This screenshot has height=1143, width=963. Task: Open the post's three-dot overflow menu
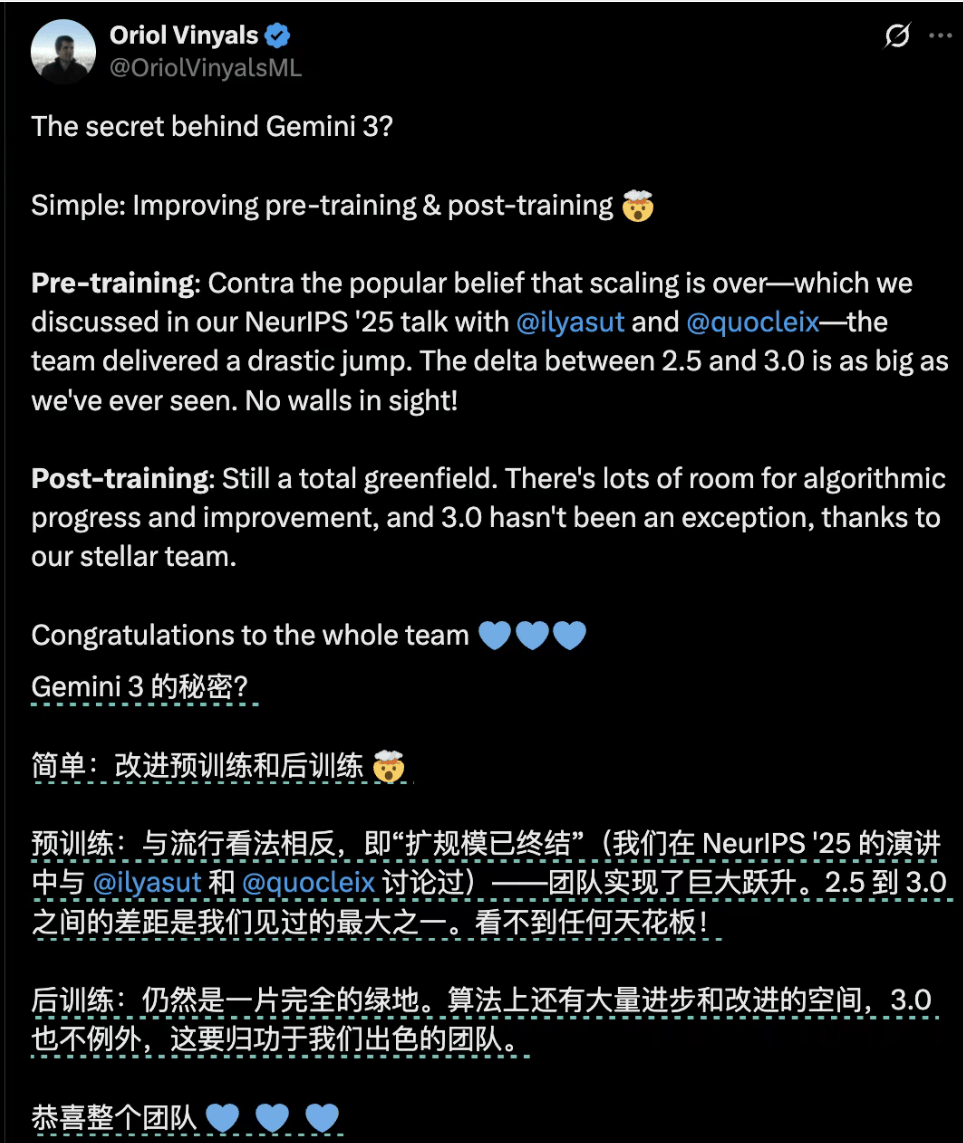coord(940,36)
